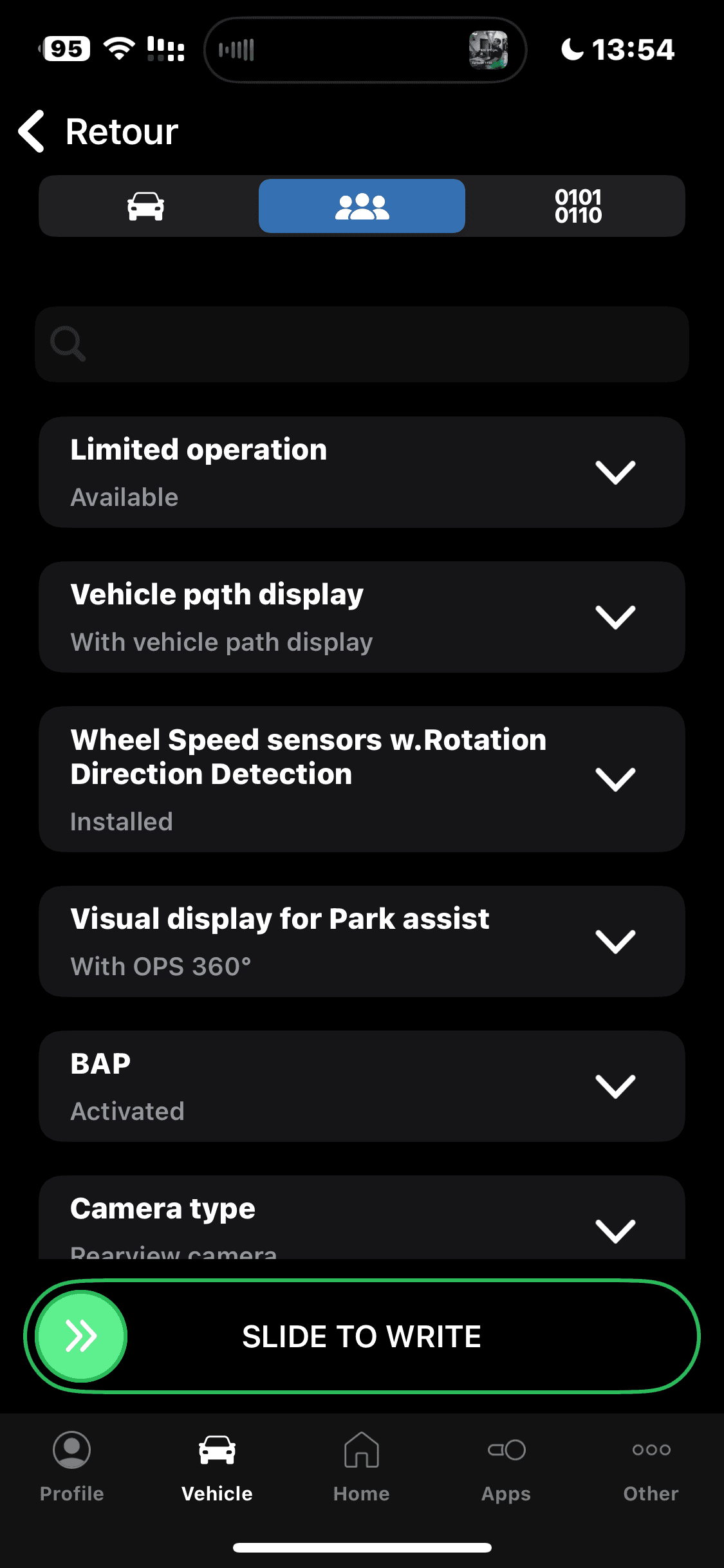Expand Visual display for Park assist

[362, 942]
